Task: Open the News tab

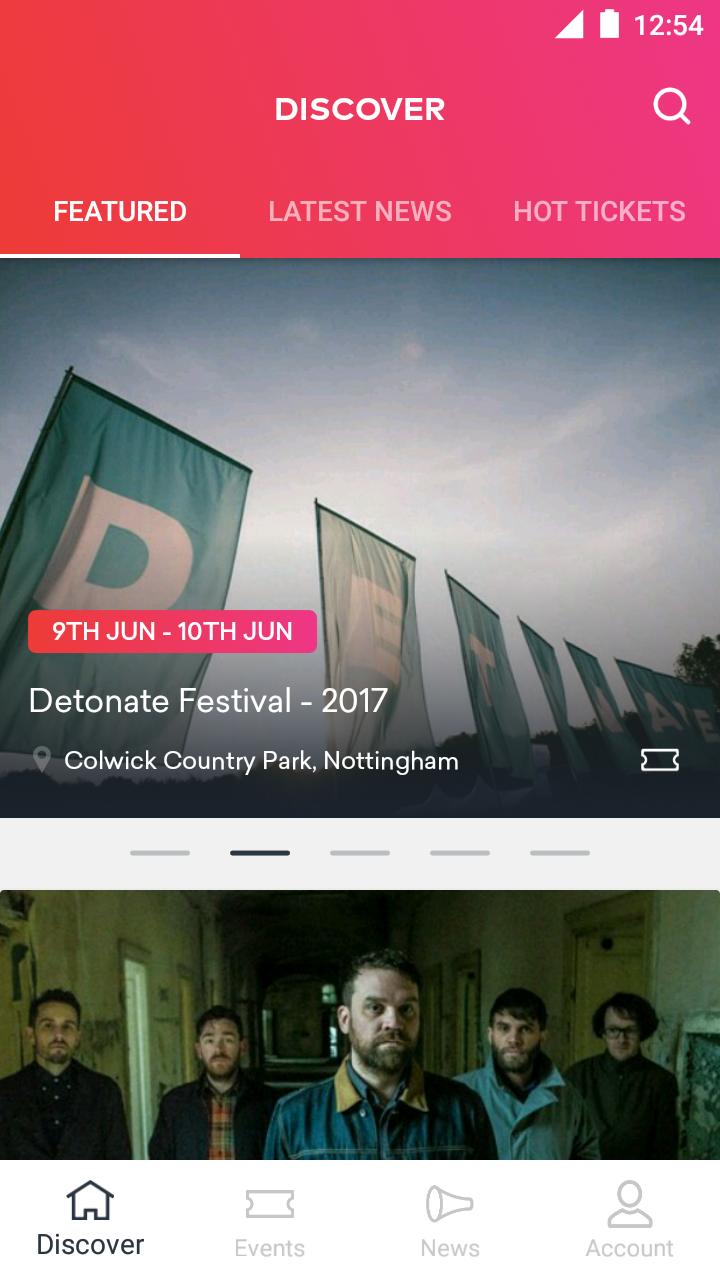Action: (450, 1220)
